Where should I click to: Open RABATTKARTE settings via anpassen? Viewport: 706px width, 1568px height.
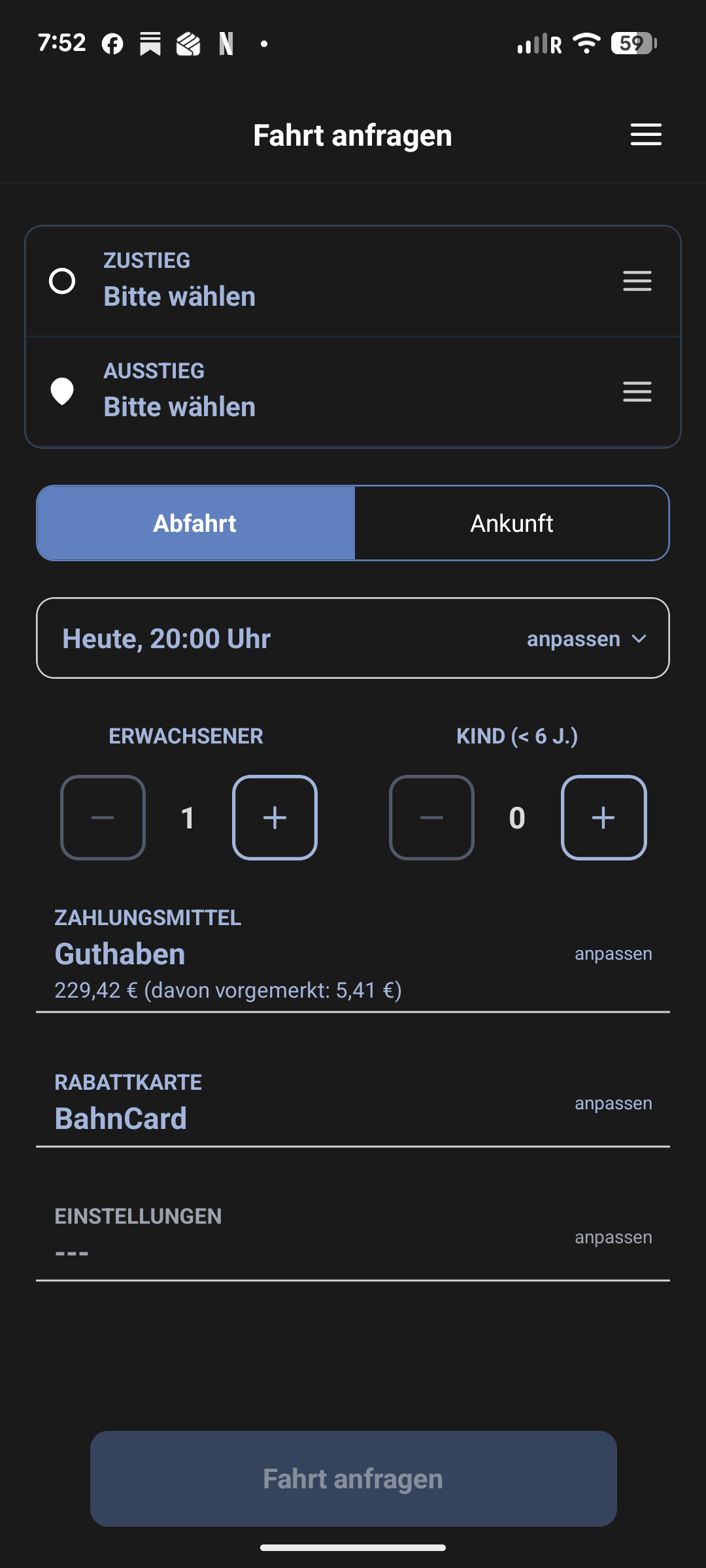(613, 1103)
